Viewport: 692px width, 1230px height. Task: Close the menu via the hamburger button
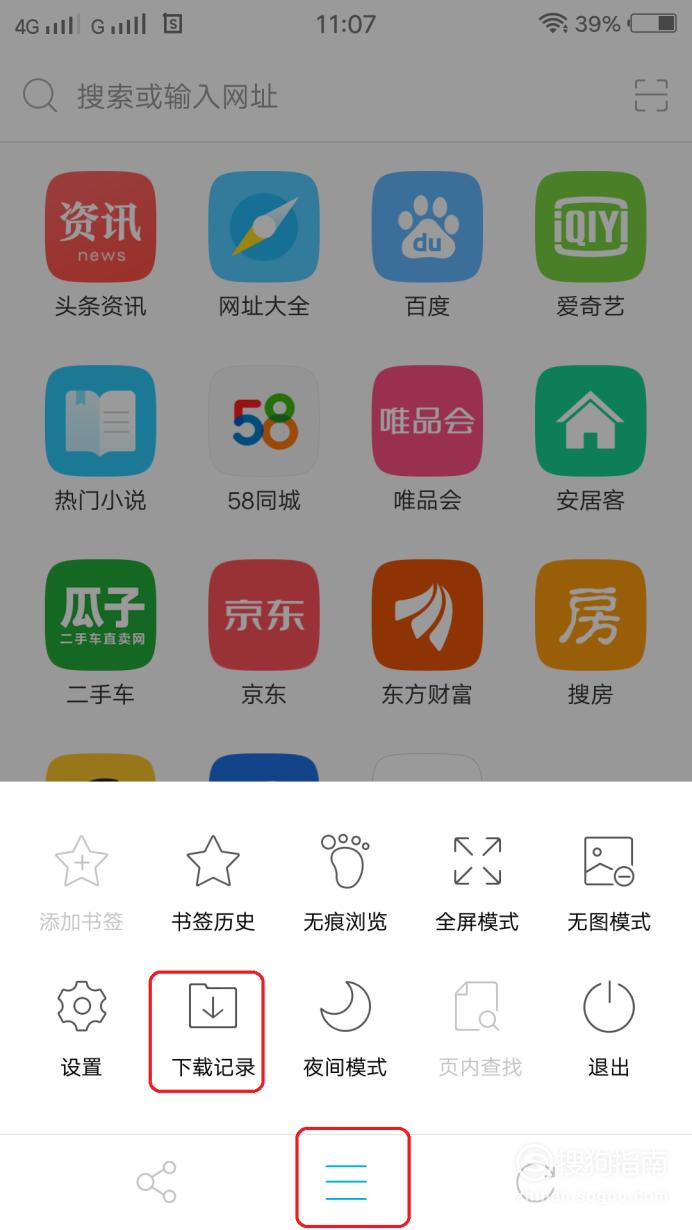coord(346,1182)
